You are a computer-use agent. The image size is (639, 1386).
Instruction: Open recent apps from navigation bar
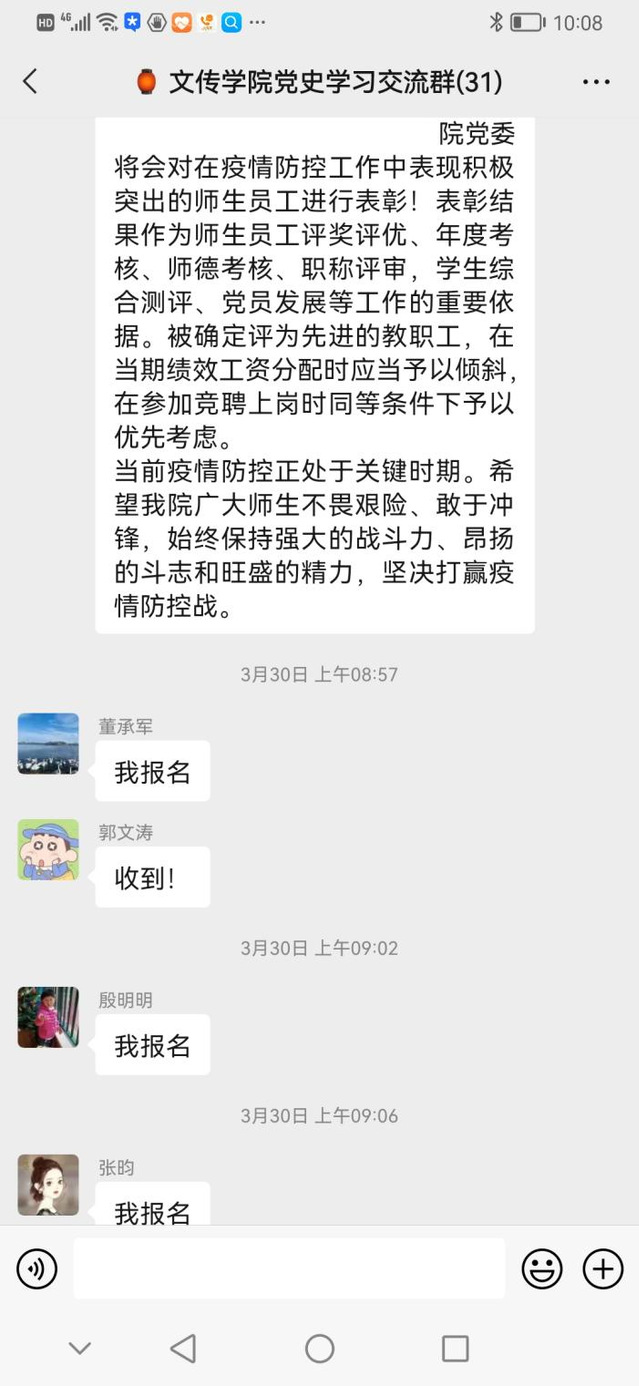[455, 1348]
